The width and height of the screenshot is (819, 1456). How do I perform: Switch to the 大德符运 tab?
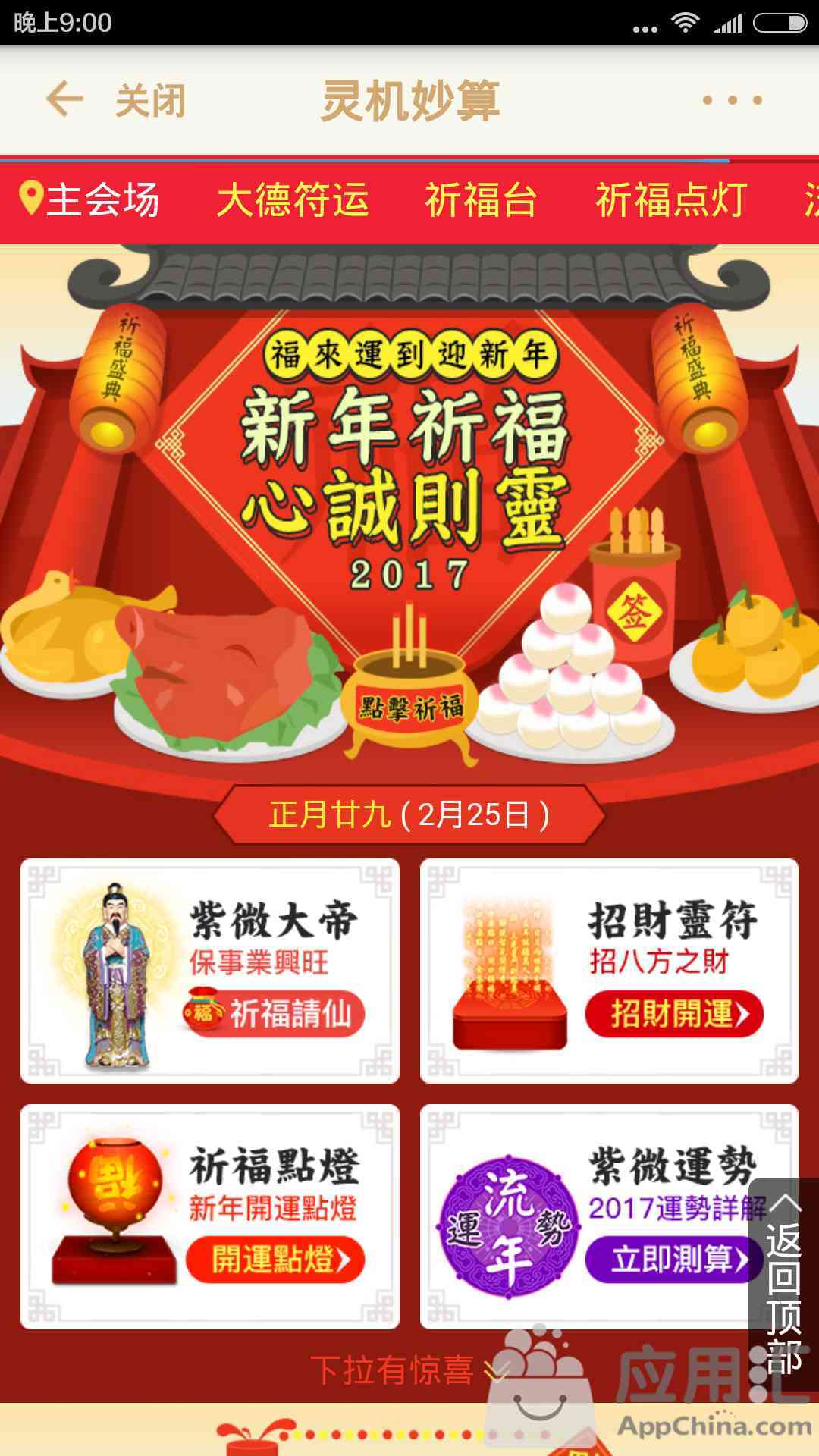coord(293,200)
